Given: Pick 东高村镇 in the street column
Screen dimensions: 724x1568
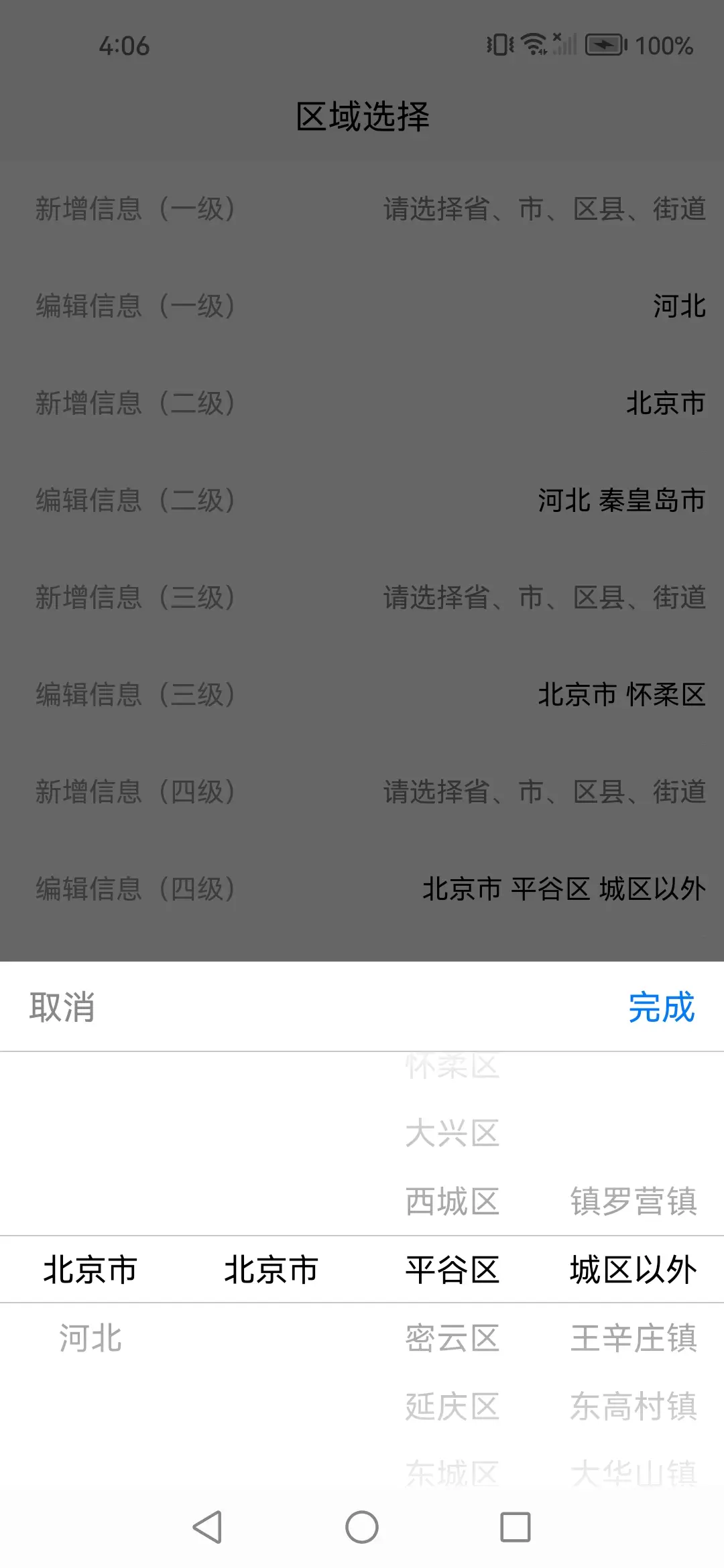Looking at the screenshot, I should coord(633,1406).
